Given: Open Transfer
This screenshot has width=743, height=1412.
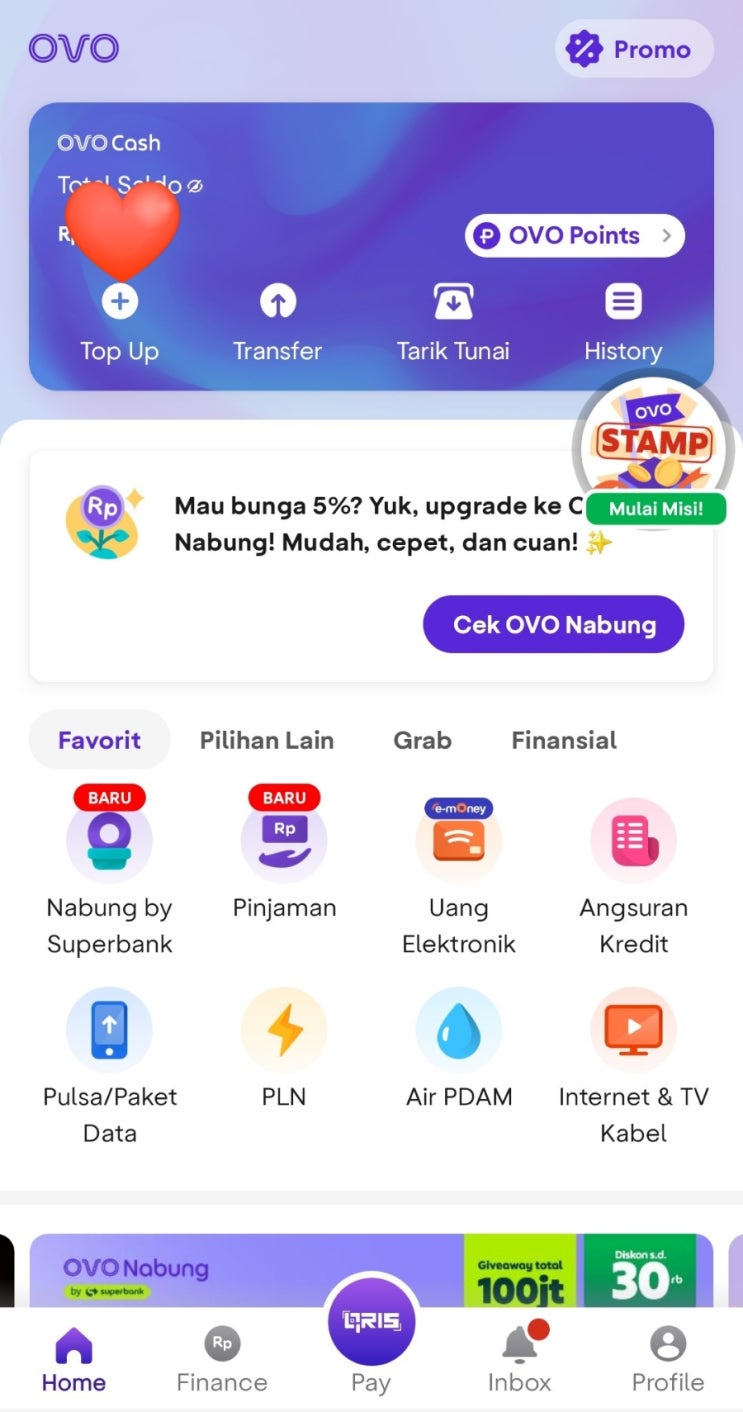Looking at the screenshot, I should [277, 324].
